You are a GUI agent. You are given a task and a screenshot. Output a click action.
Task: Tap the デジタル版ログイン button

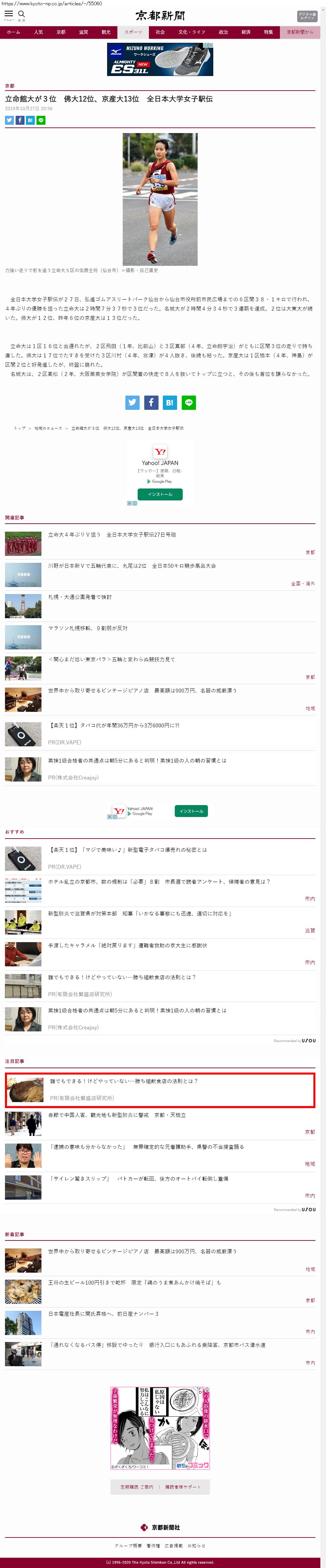(x=306, y=17)
